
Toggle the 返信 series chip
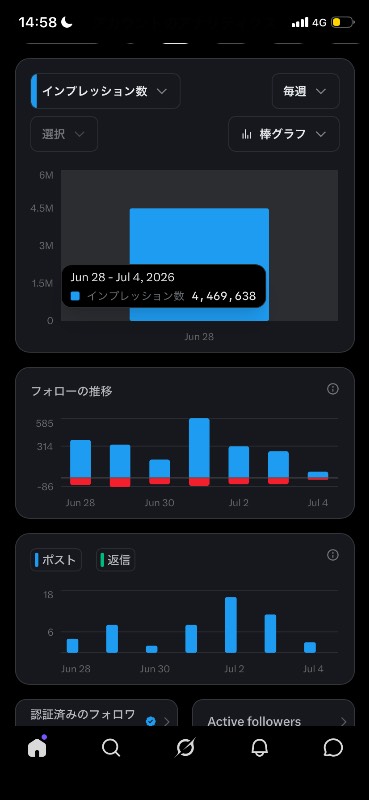tap(116, 560)
